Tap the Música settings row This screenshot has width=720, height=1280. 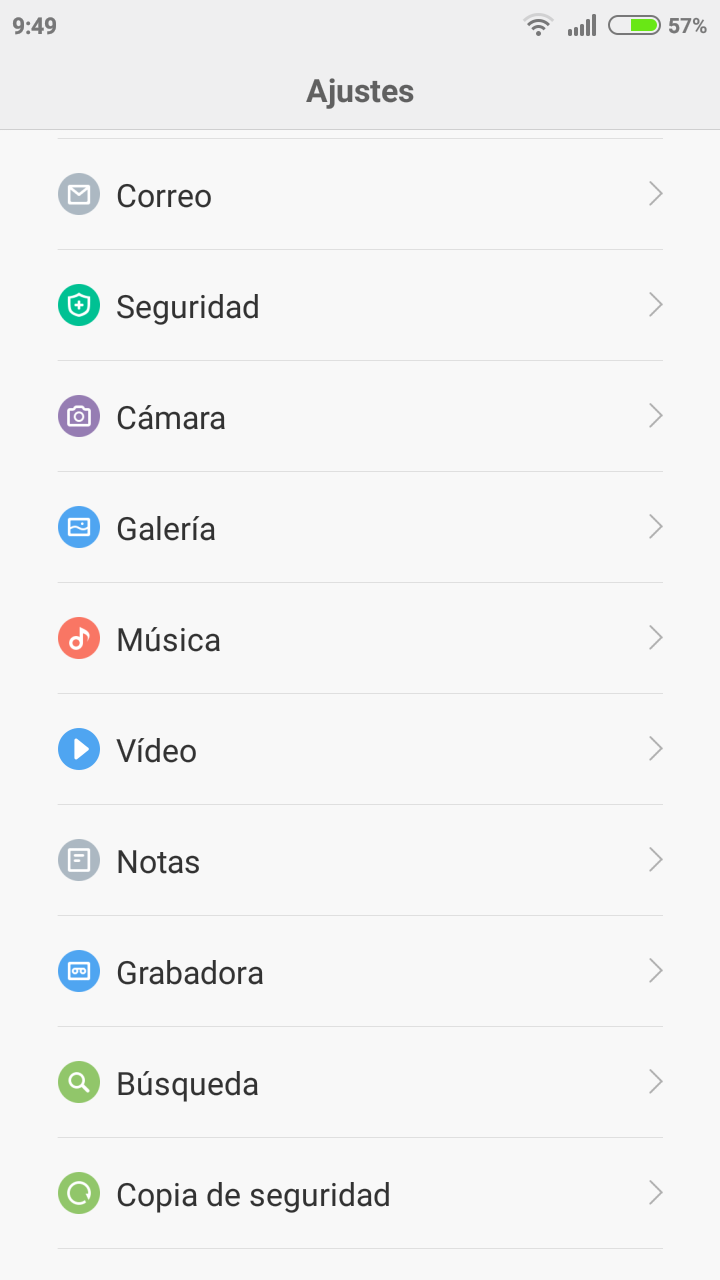[360, 639]
